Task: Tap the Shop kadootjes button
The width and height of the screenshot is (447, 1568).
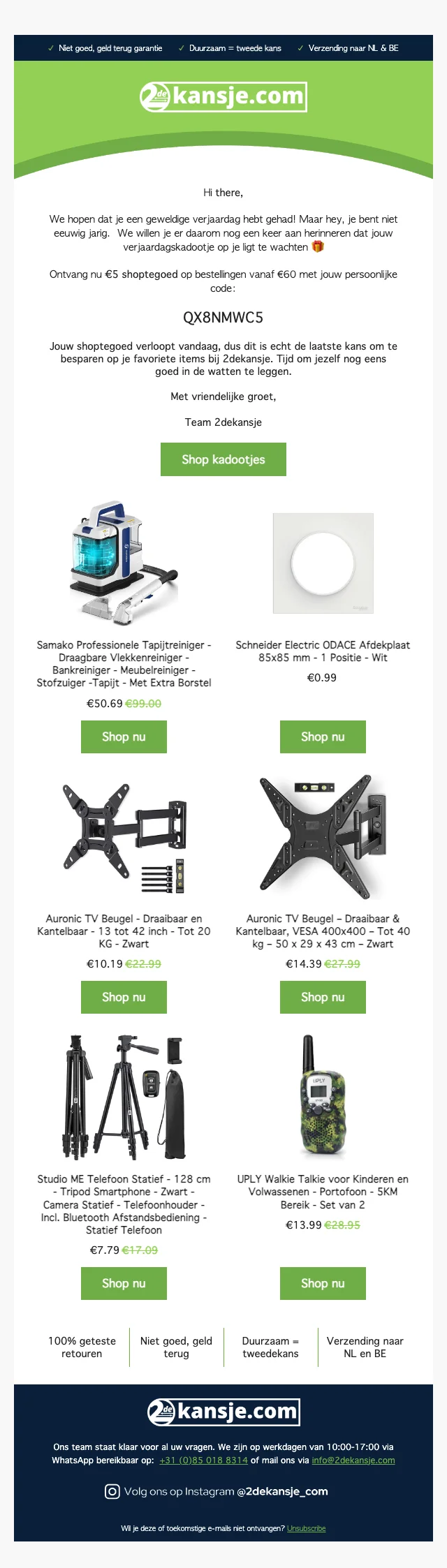Action: tap(223, 459)
